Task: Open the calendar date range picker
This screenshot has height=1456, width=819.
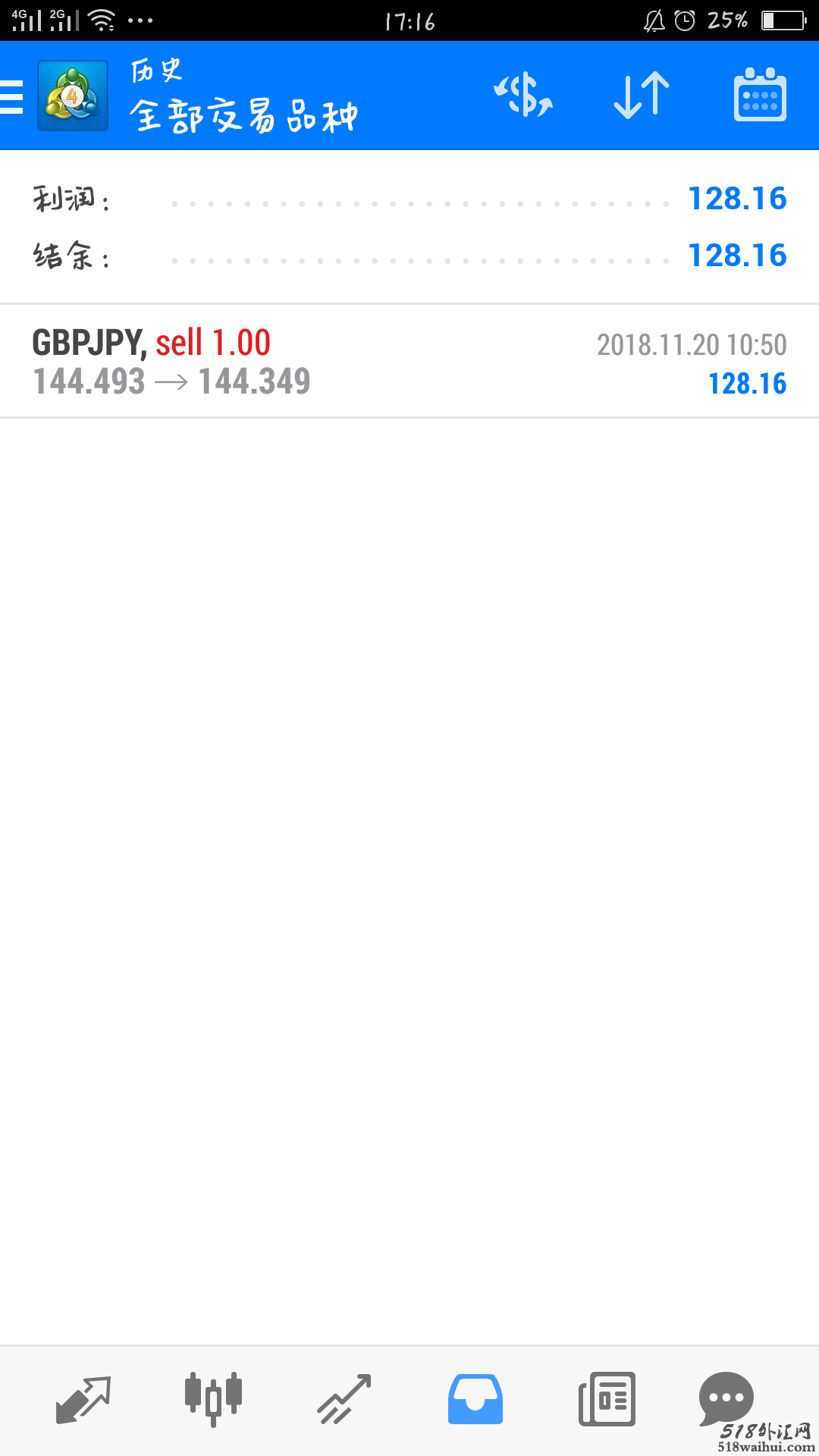Action: 760,96
